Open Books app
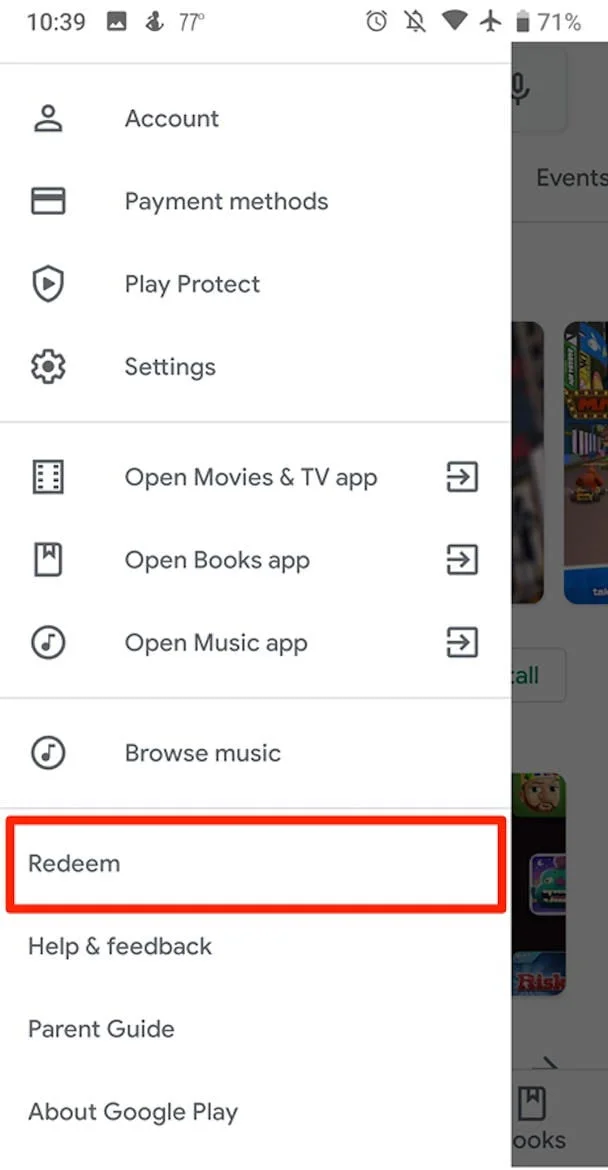The height and width of the screenshot is (1170, 608). click(217, 561)
